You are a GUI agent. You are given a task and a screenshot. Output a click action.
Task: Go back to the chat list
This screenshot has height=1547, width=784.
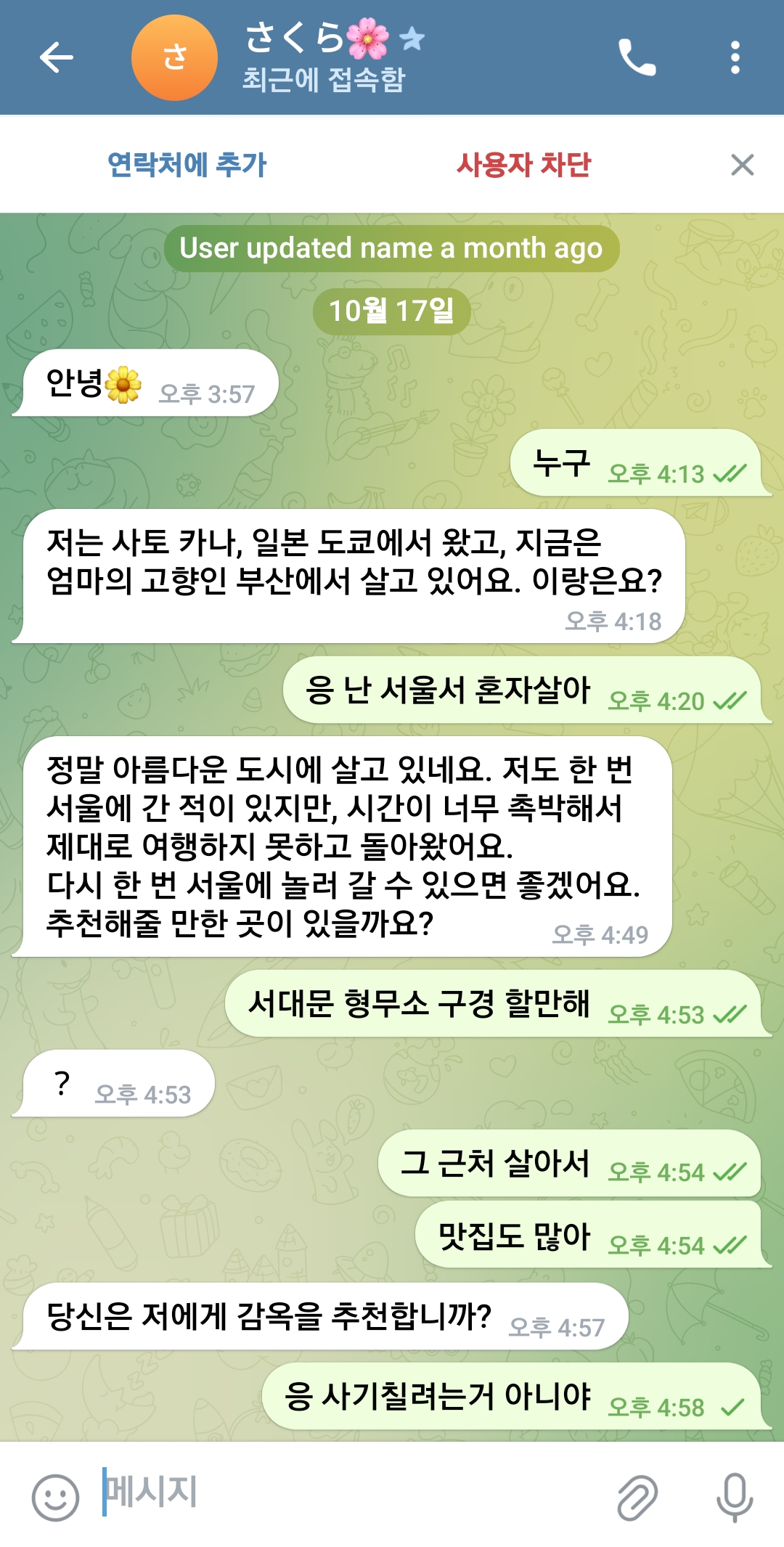[x=57, y=58]
